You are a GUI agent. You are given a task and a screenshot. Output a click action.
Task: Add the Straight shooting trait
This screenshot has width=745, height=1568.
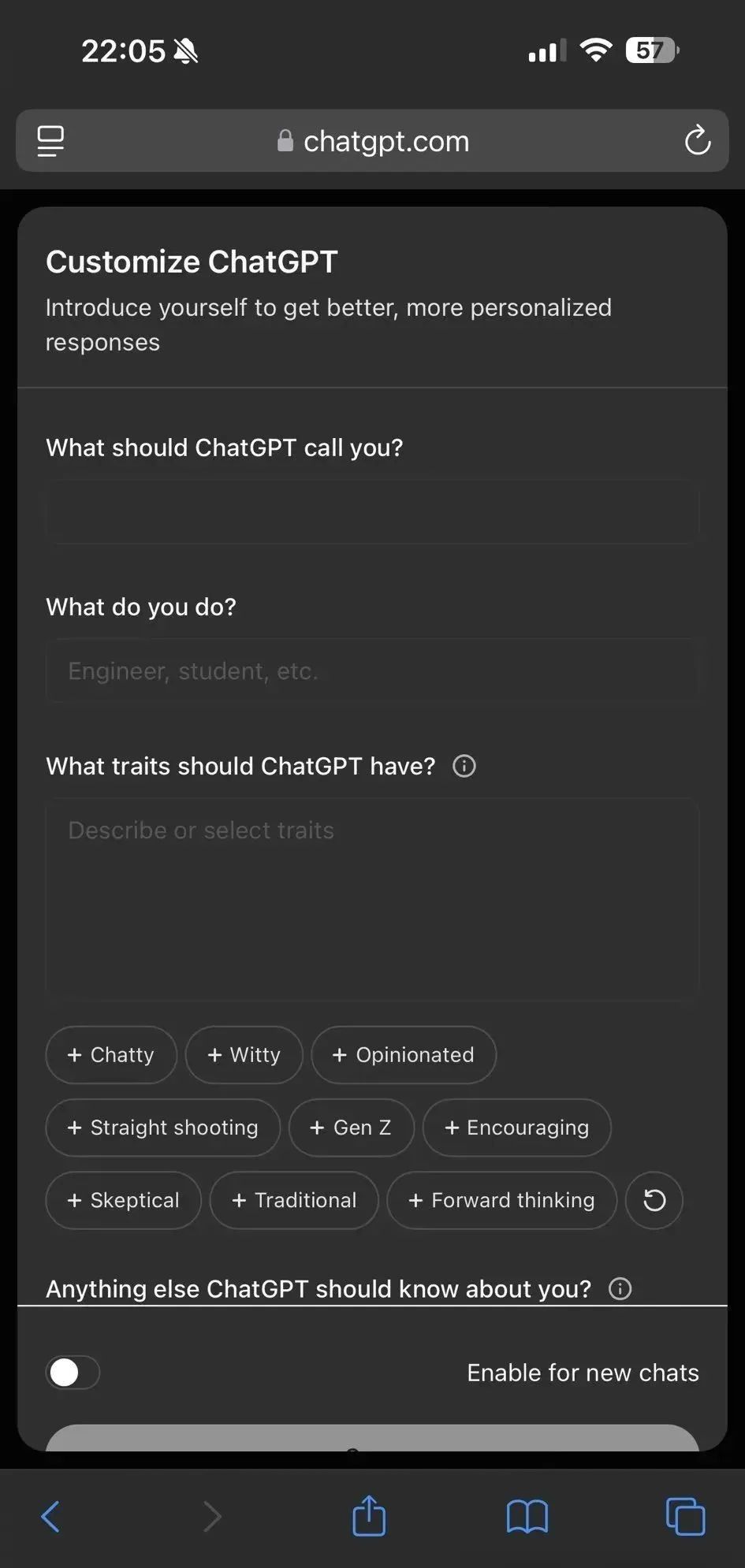pyautogui.click(x=163, y=1128)
